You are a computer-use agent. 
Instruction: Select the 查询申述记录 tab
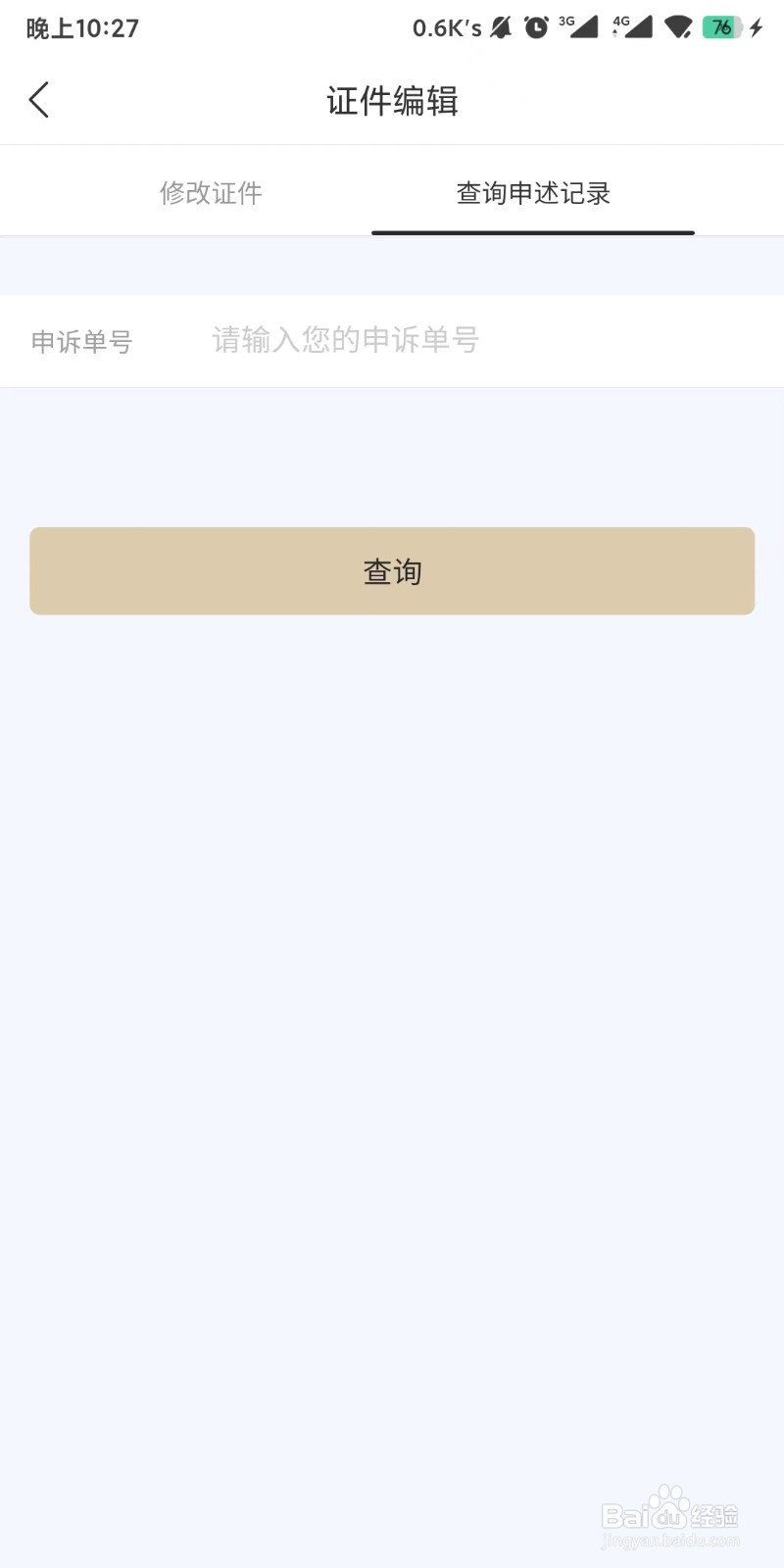(x=532, y=192)
